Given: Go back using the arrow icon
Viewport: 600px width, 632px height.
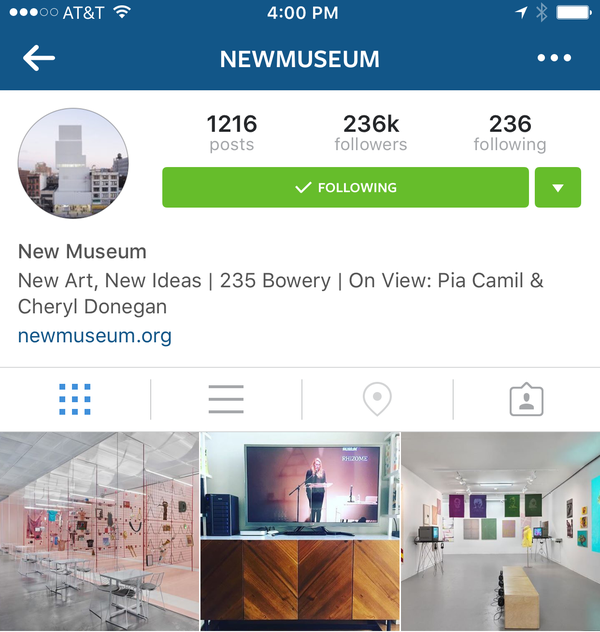Looking at the screenshot, I should coord(39,58).
